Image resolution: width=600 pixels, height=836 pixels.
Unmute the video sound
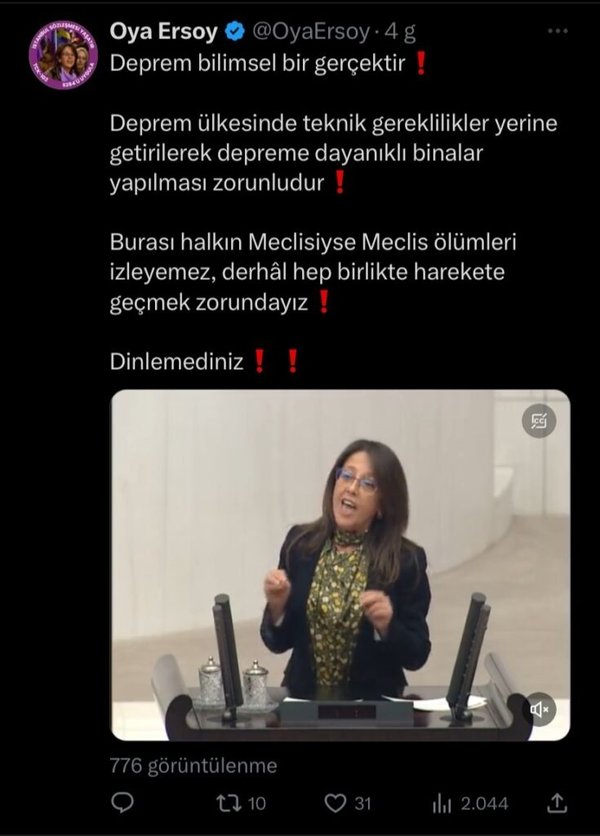[541, 709]
